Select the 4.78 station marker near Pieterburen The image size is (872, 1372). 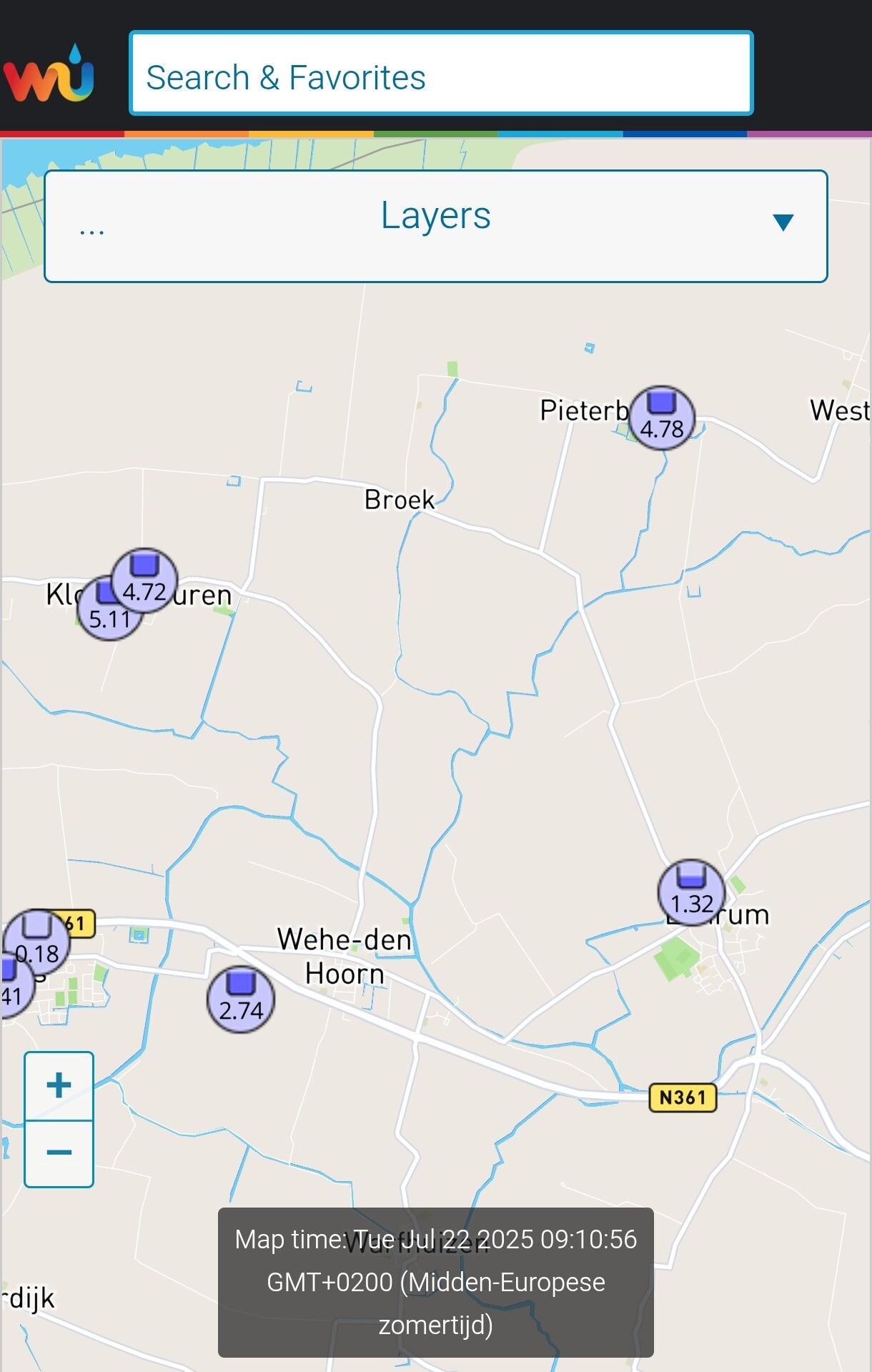click(x=662, y=418)
